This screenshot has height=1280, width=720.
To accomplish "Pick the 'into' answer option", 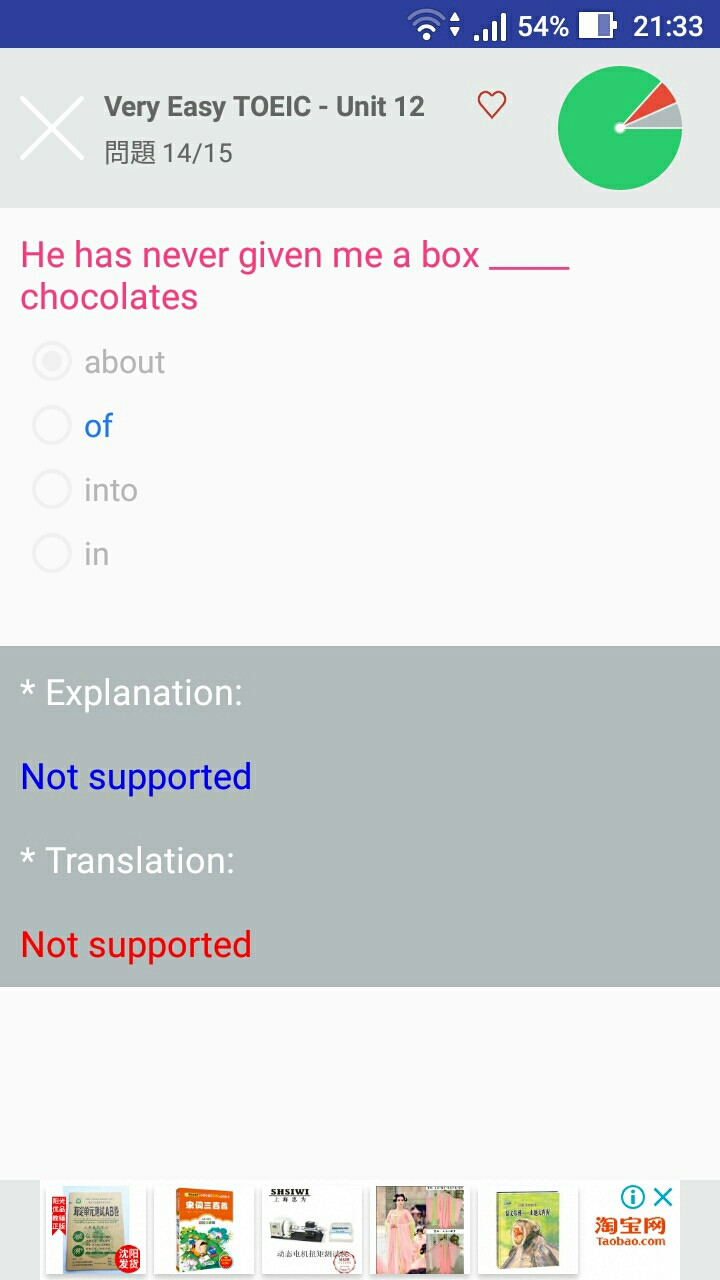I will point(85,490).
